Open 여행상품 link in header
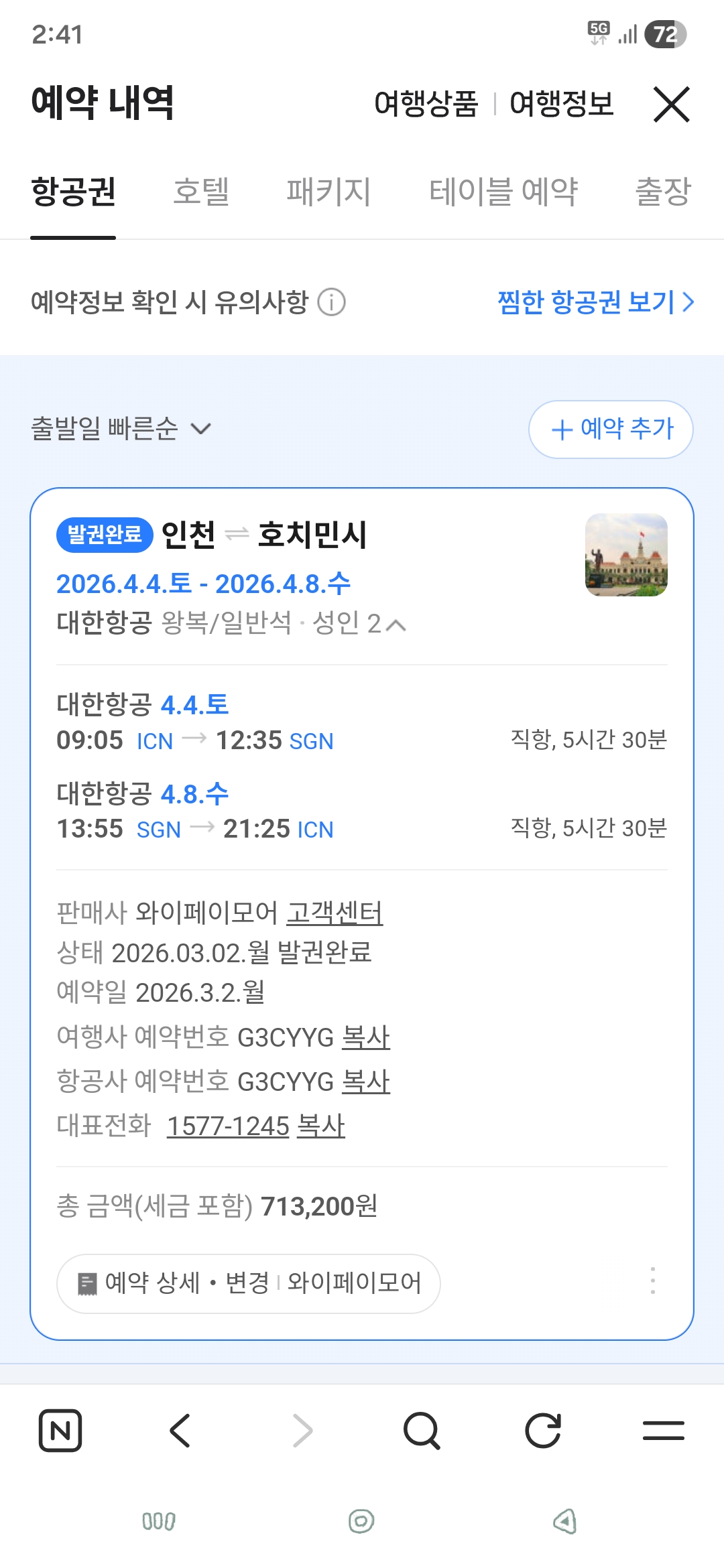Screen dimensions: 724x1568 pos(426,104)
